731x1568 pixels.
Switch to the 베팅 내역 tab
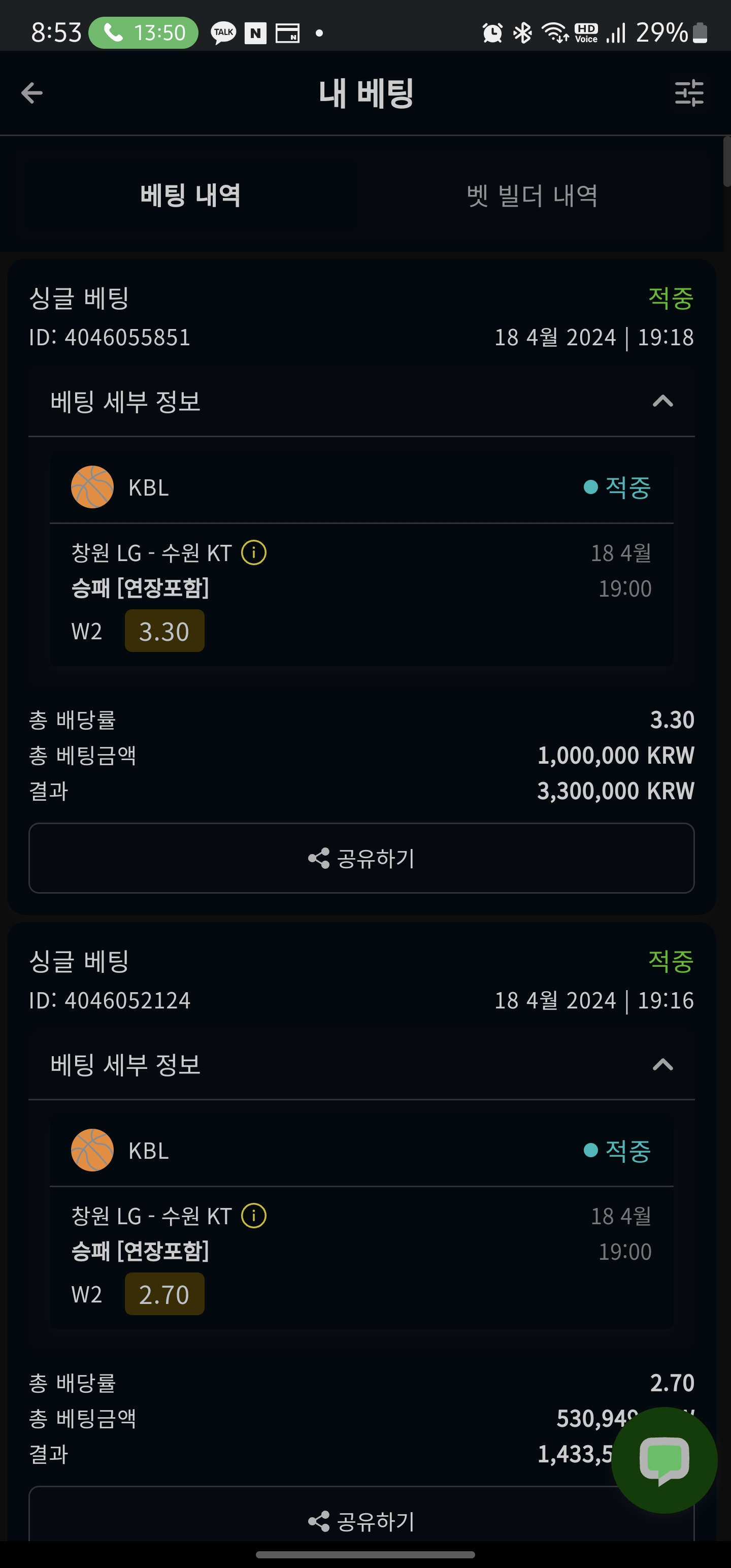coord(190,195)
